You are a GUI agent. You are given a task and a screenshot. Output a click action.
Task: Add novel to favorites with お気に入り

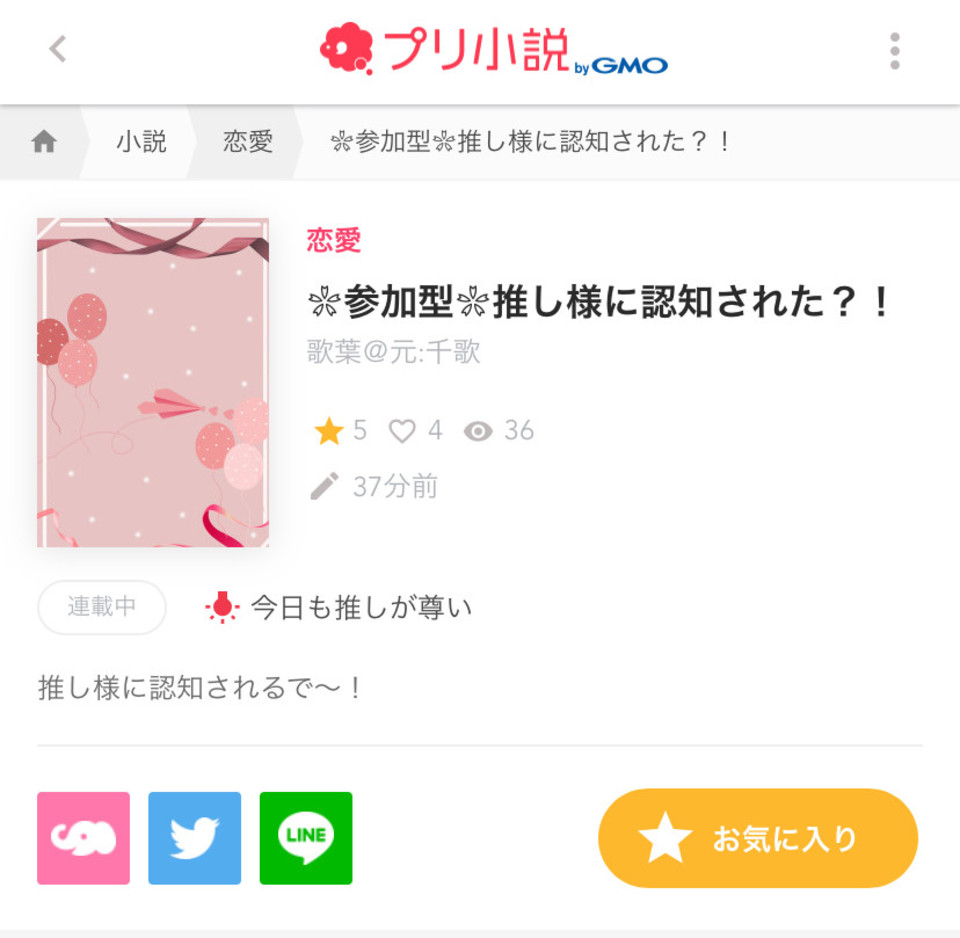[758, 838]
